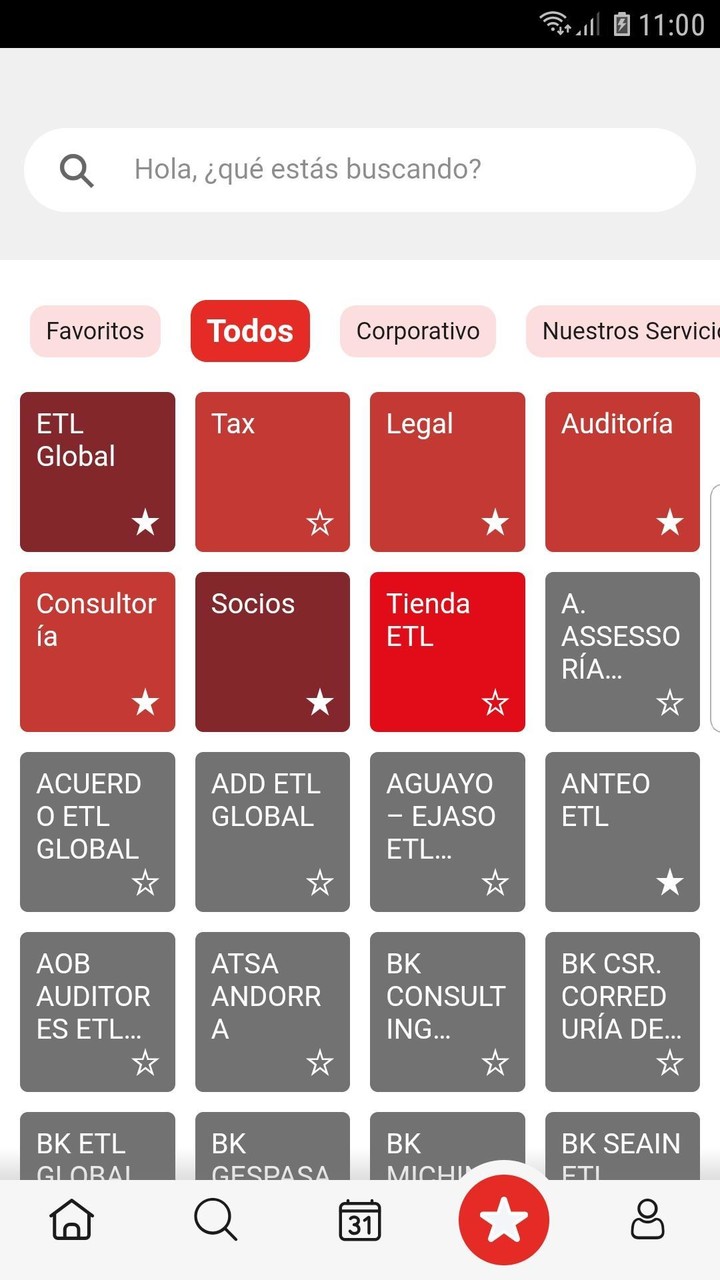Image resolution: width=720 pixels, height=1280 pixels.
Task: Select the Corporativo filter chip
Action: point(418,331)
